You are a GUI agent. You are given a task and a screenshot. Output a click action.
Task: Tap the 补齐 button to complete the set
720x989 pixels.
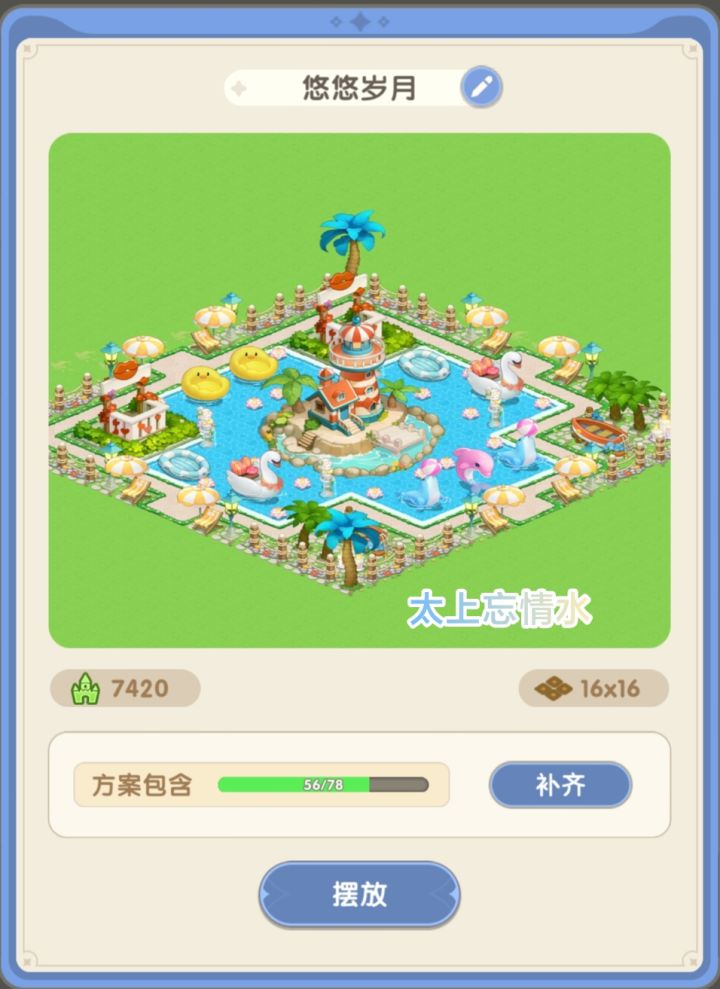(x=560, y=785)
